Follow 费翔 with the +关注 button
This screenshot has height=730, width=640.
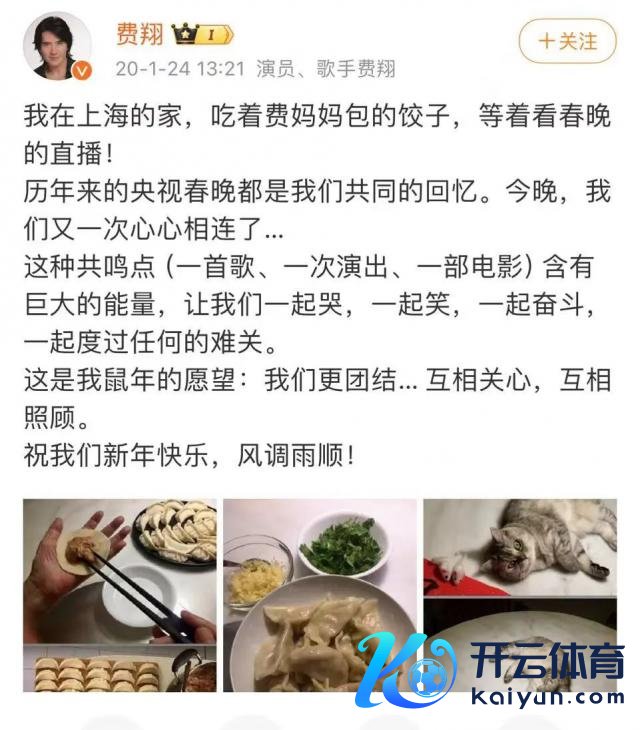click(x=567, y=41)
